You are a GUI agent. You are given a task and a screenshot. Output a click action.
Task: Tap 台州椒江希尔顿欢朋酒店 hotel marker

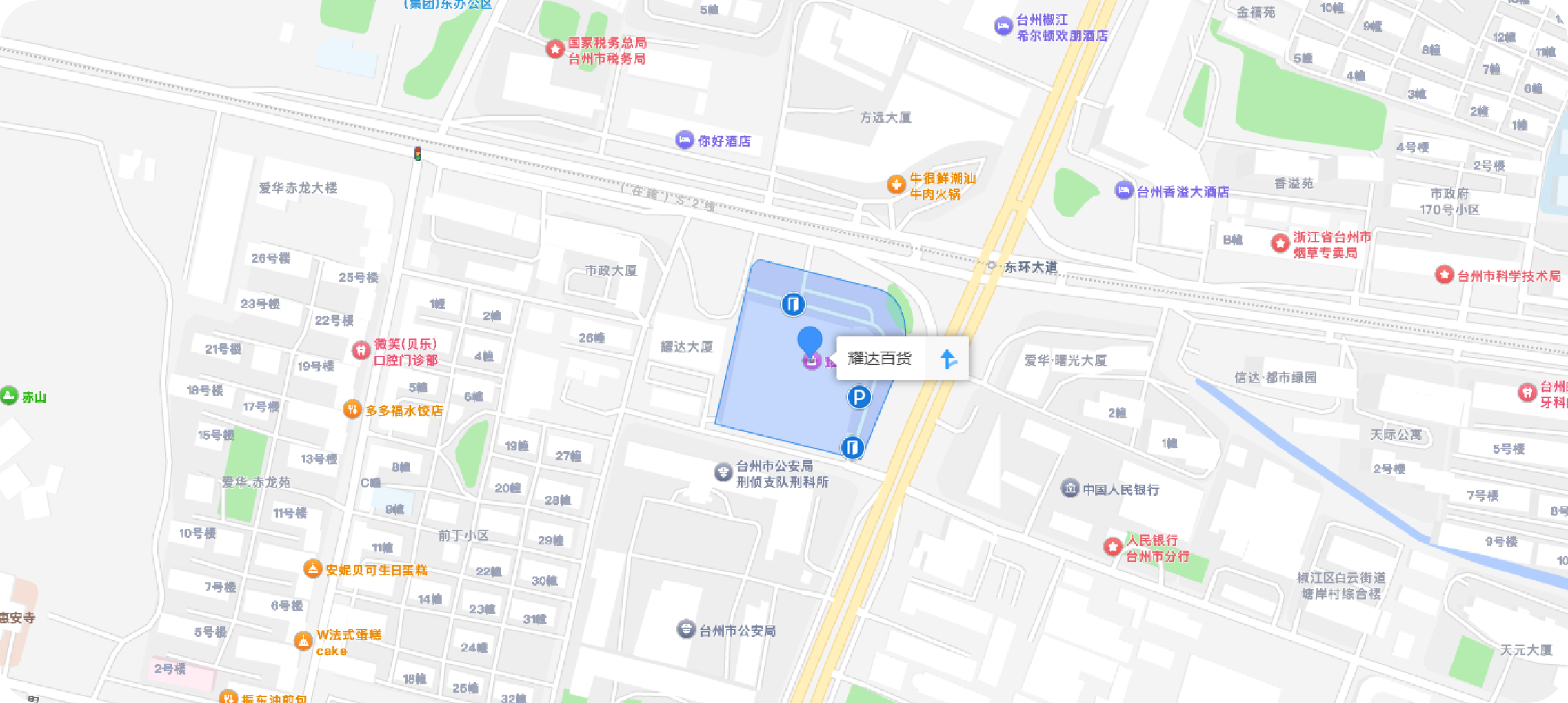tap(1003, 26)
